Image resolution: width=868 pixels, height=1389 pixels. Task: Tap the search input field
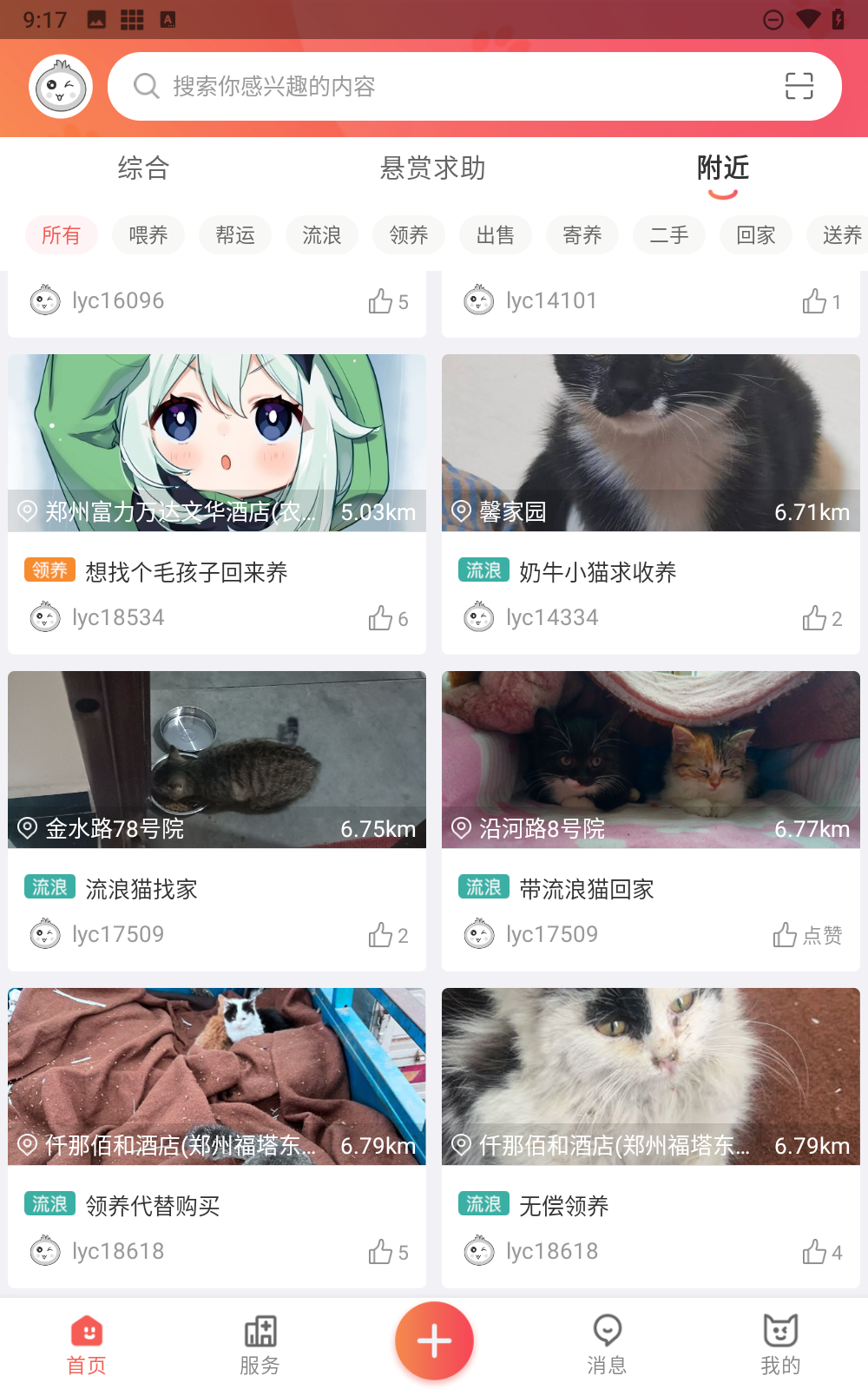pos(434,87)
